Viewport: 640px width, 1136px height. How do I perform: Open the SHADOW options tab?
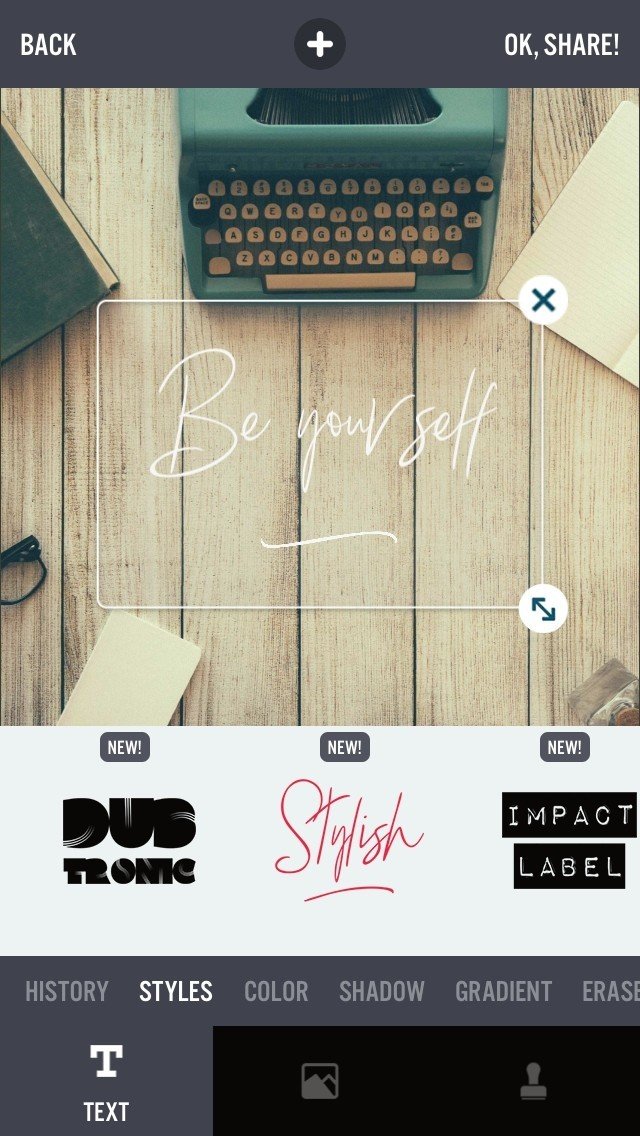pos(381,991)
